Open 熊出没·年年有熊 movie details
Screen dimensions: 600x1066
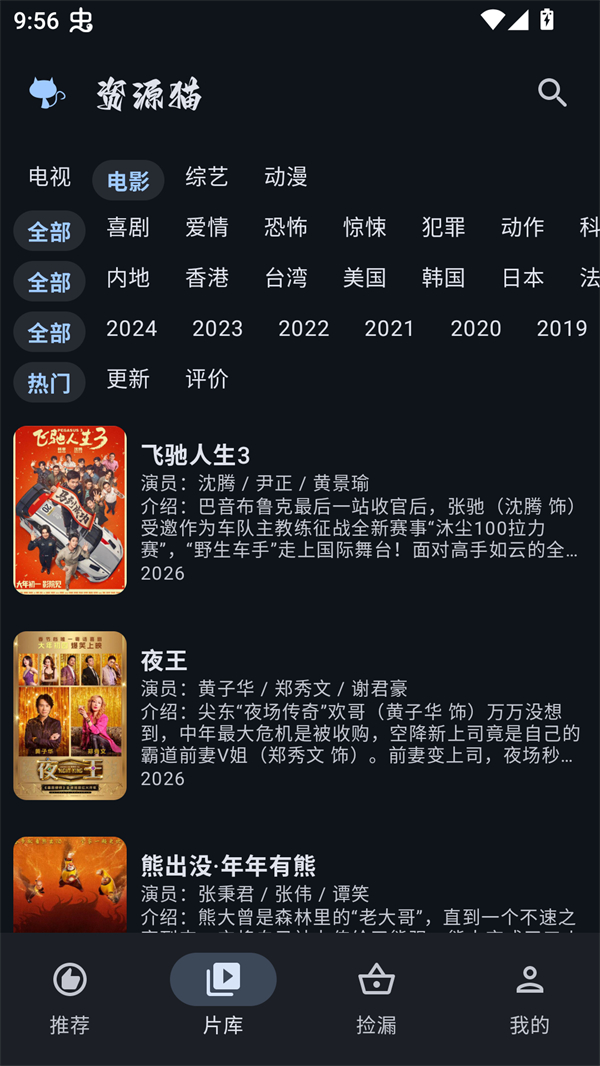point(228,866)
